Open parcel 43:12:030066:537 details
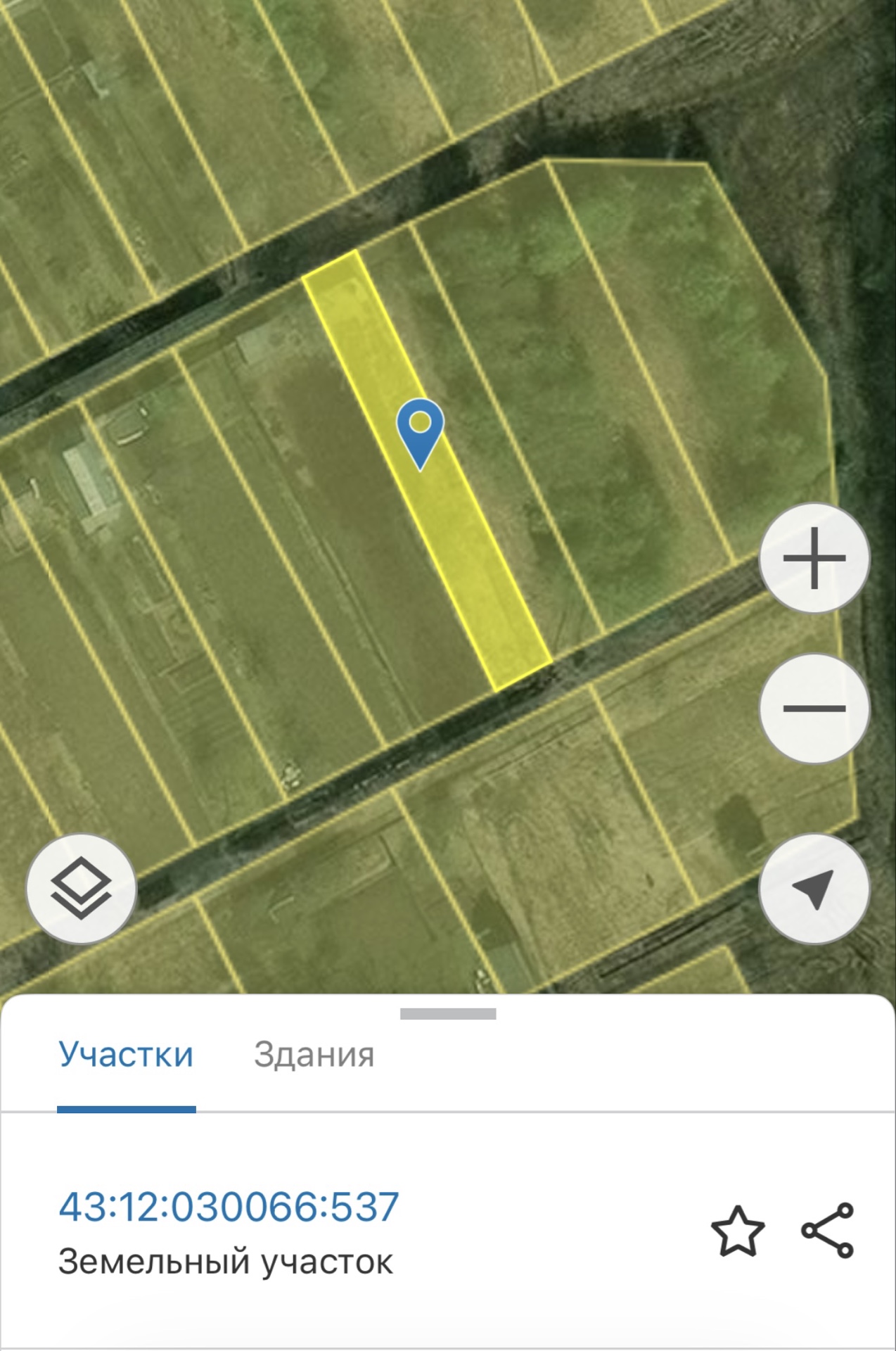The height and width of the screenshot is (1351, 896). [229, 1206]
